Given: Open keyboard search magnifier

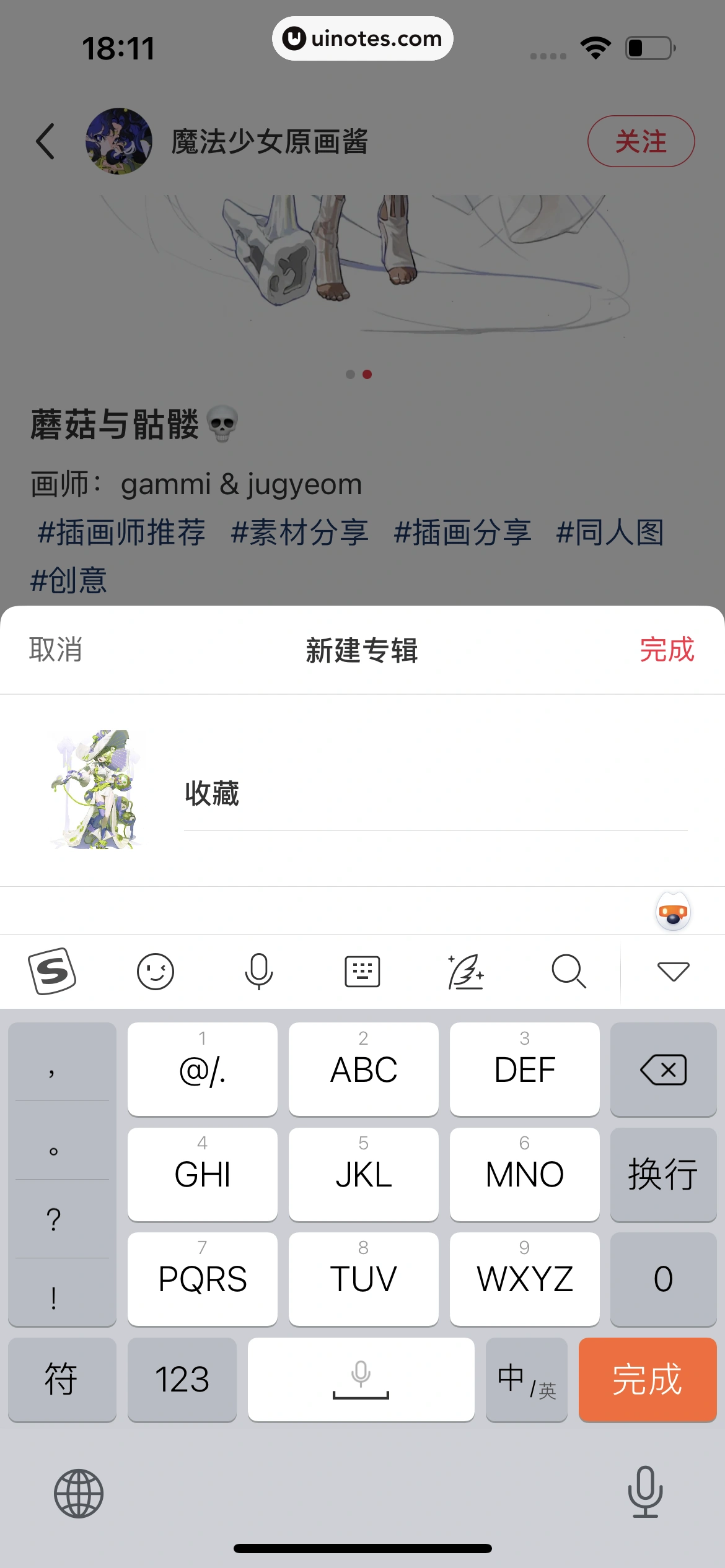Looking at the screenshot, I should click(x=568, y=971).
